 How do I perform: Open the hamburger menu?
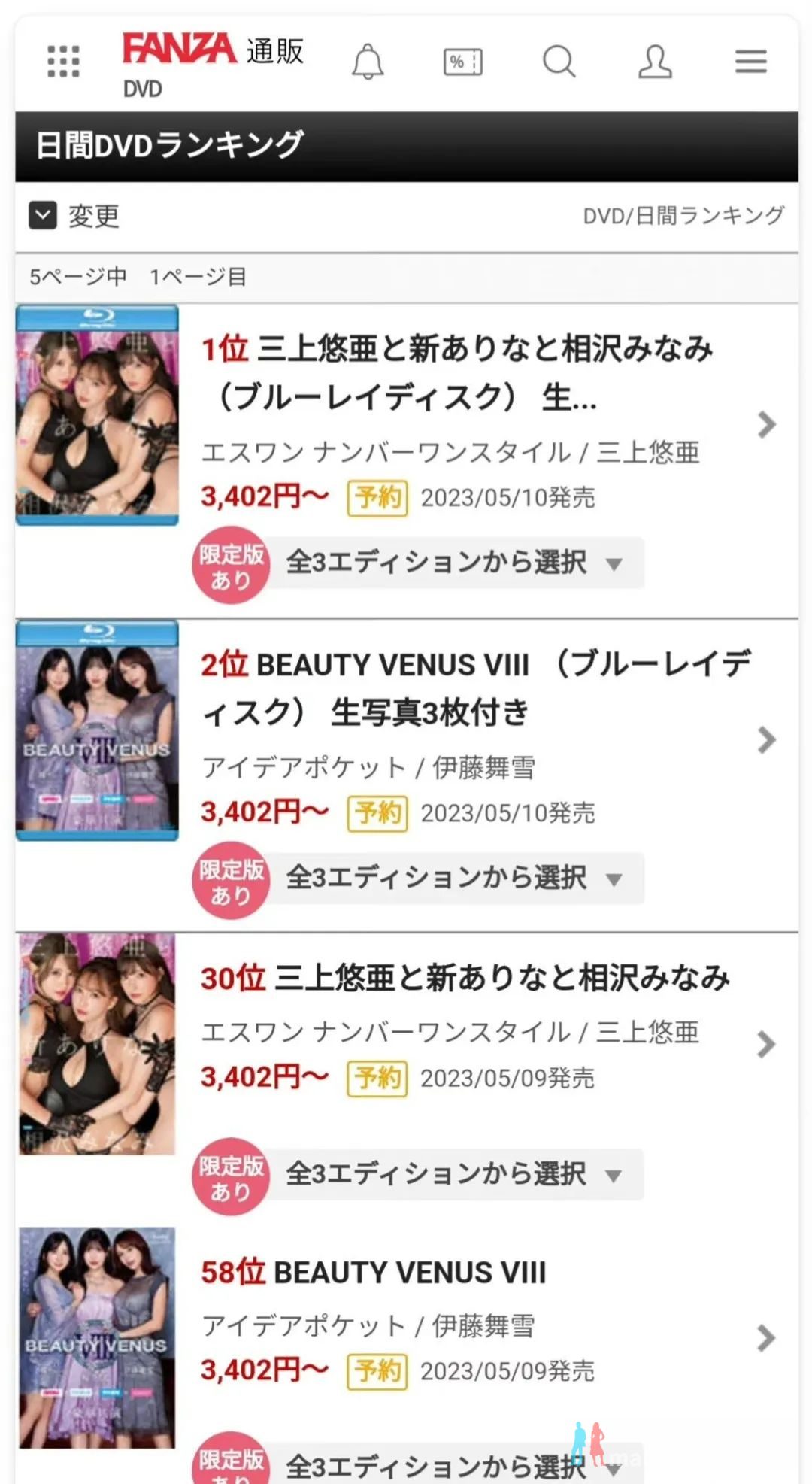pyautogui.click(x=750, y=61)
